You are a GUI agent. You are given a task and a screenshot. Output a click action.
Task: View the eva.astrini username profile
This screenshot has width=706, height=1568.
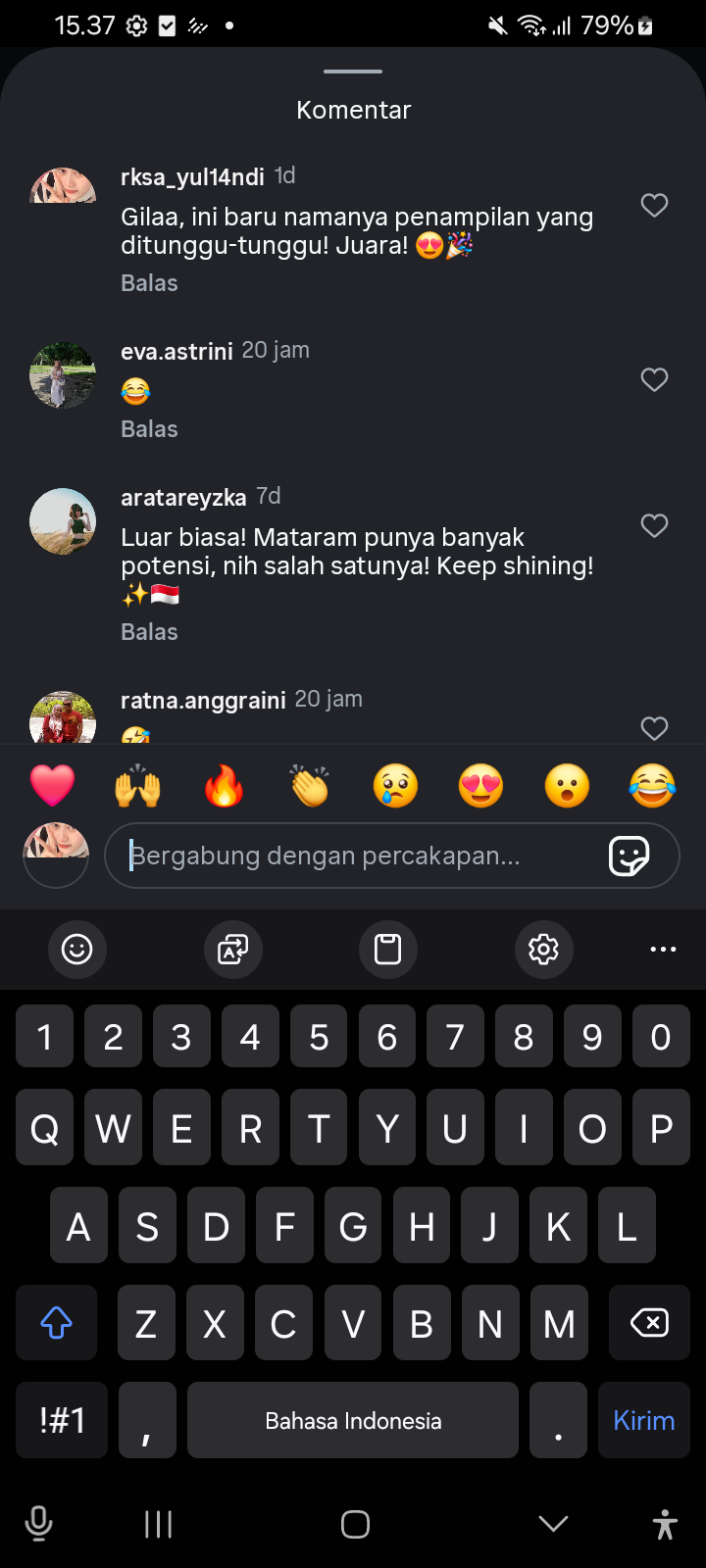click(176, 351)
